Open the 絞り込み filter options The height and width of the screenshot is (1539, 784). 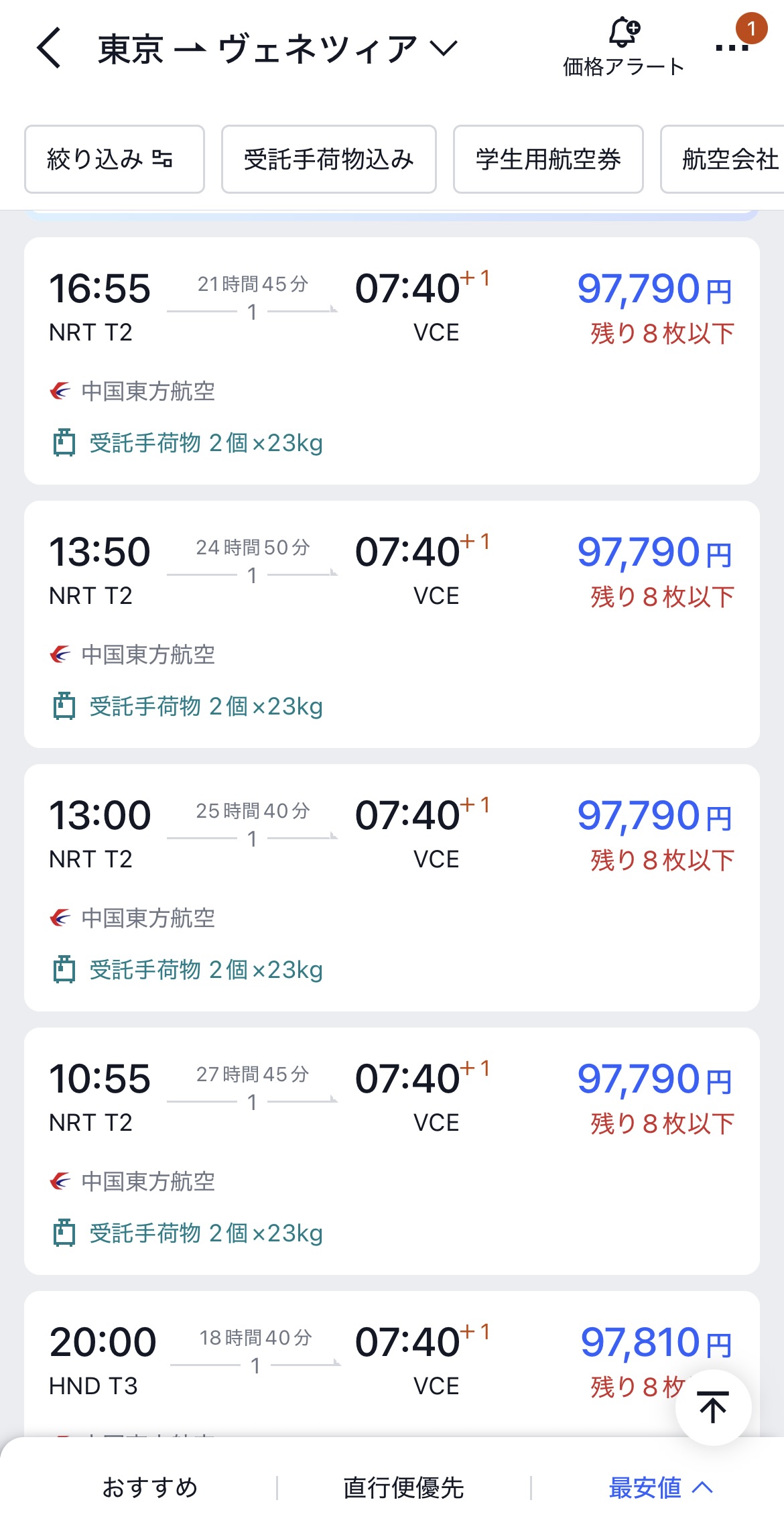click(114, 160)
